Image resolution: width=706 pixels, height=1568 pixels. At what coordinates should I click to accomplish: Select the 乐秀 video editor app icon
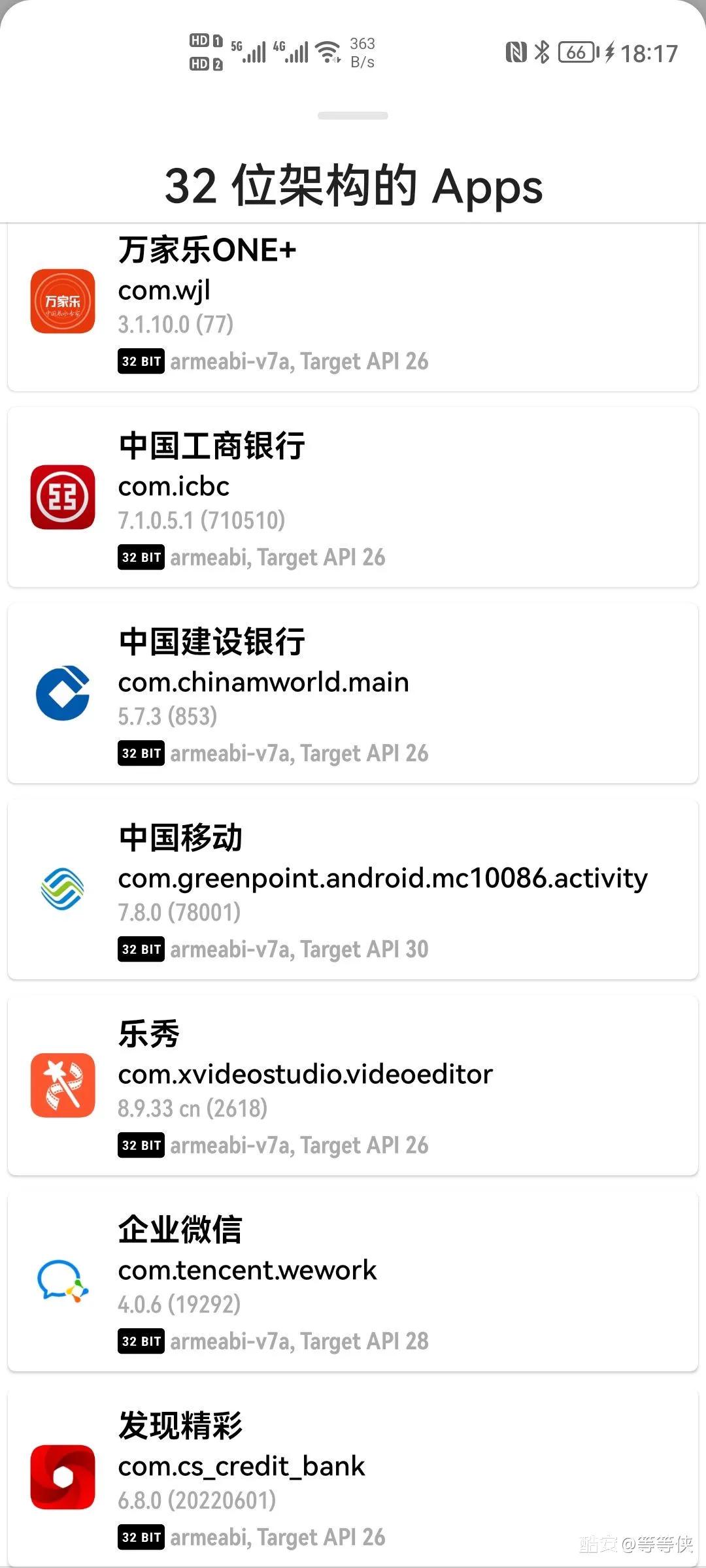point(62,1086)
